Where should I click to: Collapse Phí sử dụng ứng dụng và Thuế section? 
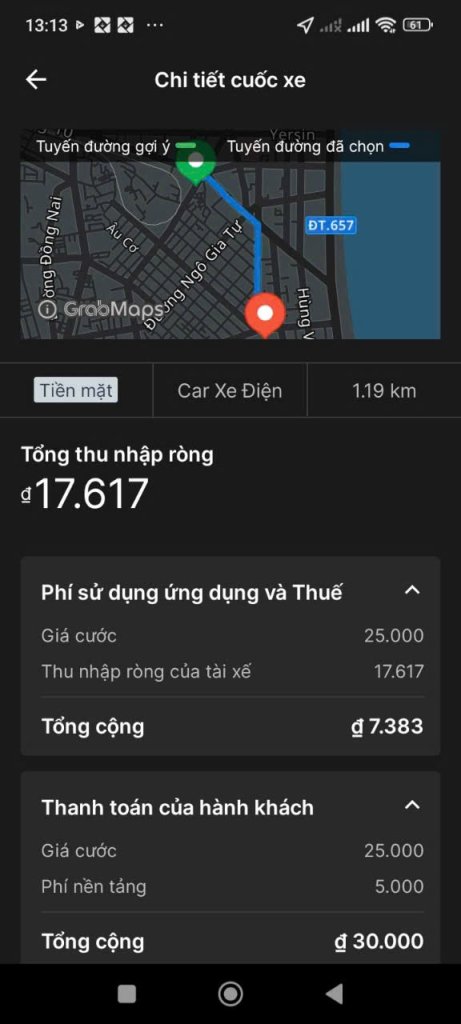tap(412, 590)
